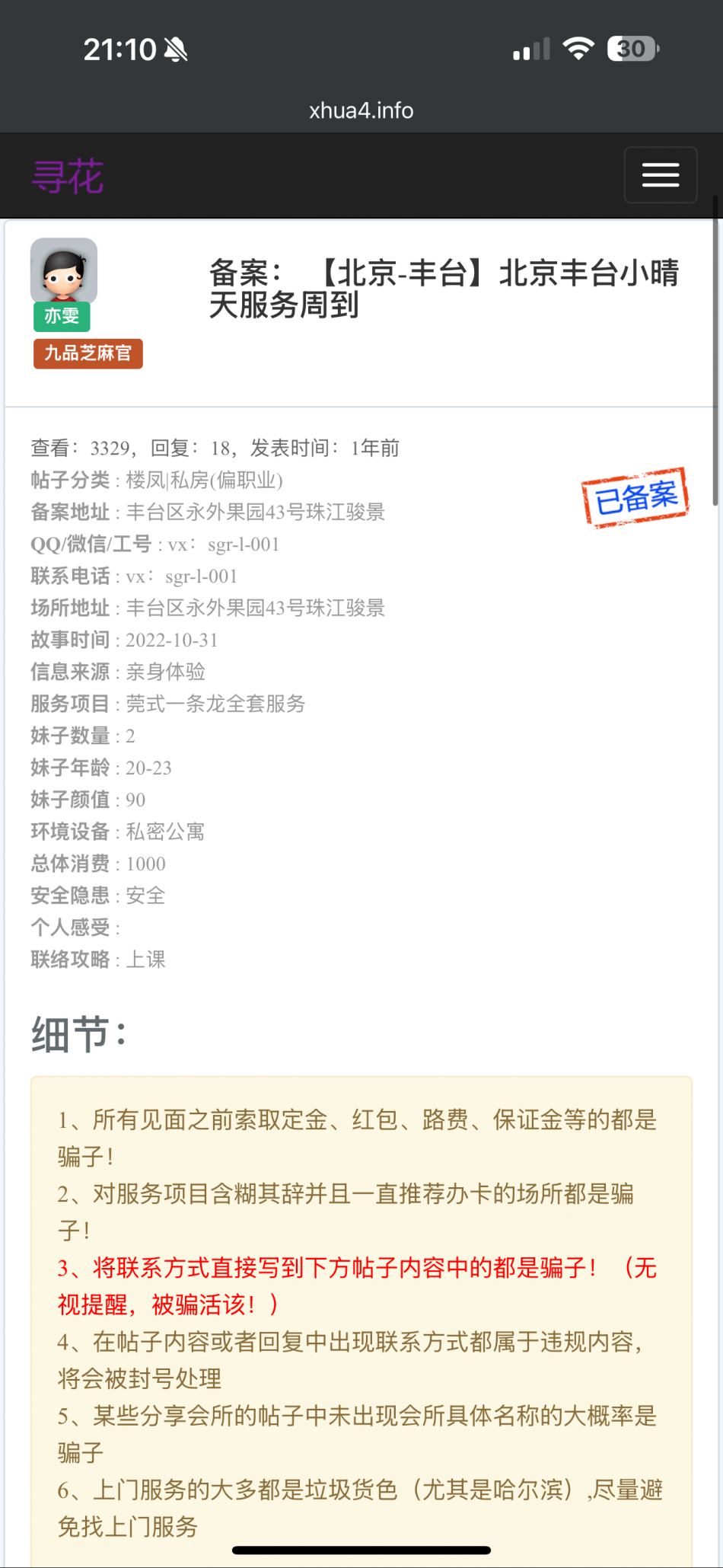Open the author avatar profile

(64, 271)
